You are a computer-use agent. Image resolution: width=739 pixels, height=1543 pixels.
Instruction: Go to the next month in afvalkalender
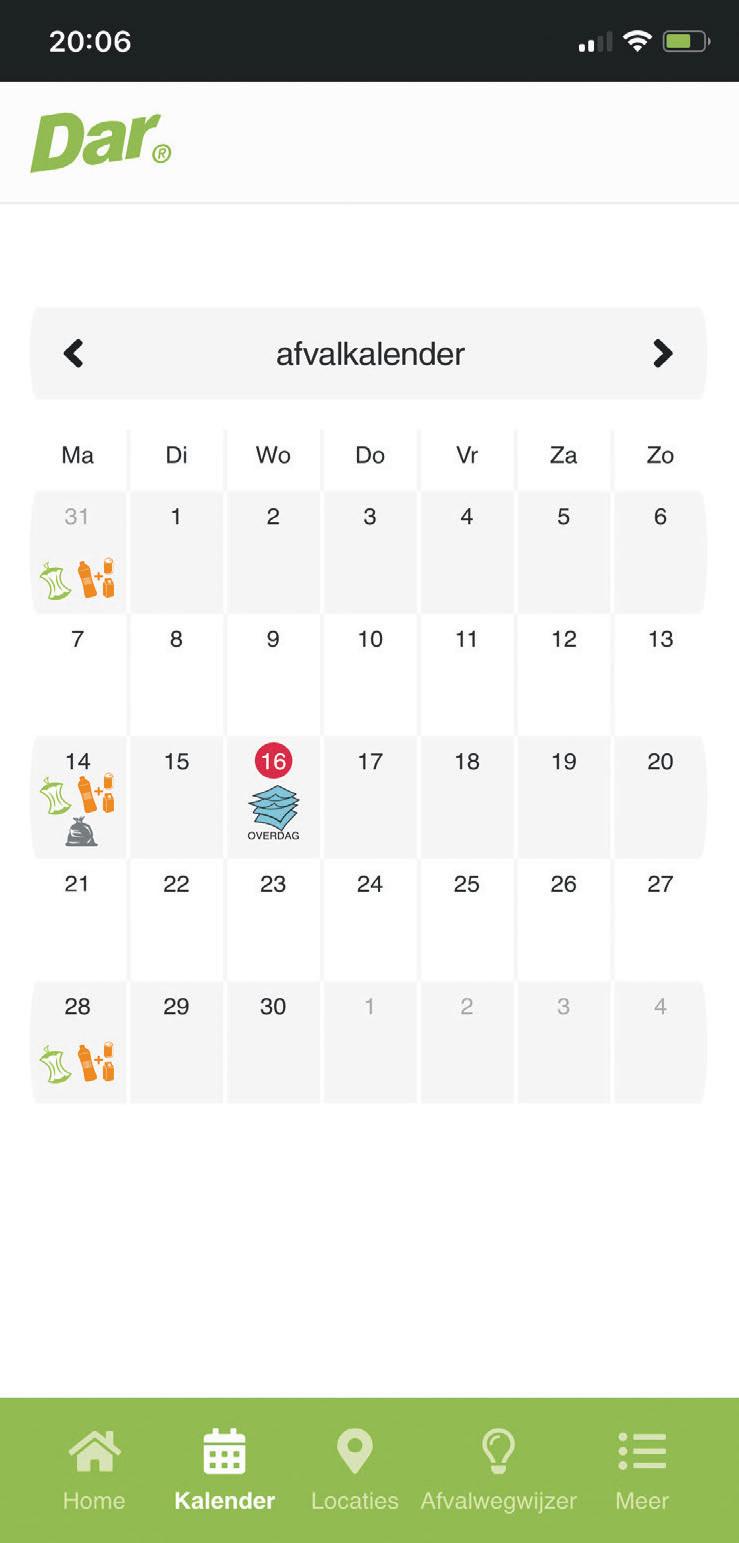(662, 353)
